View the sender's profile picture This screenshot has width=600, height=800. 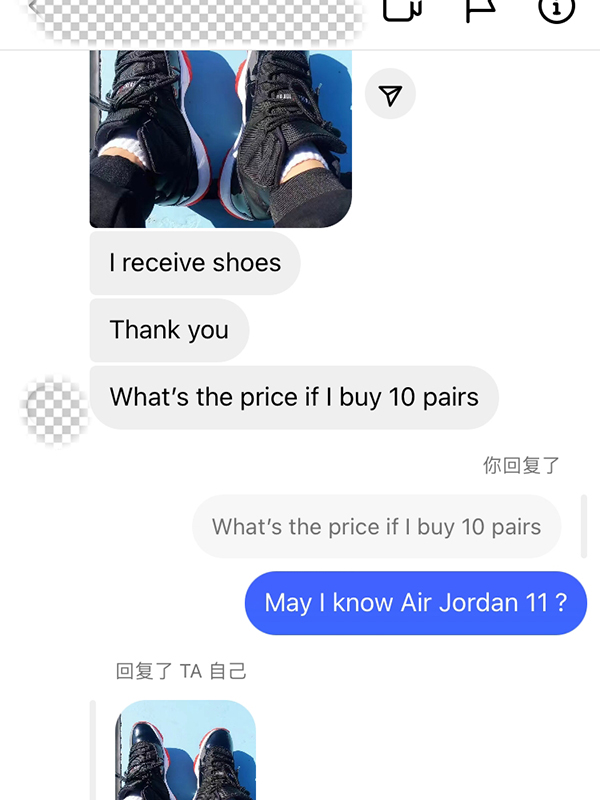54,409
